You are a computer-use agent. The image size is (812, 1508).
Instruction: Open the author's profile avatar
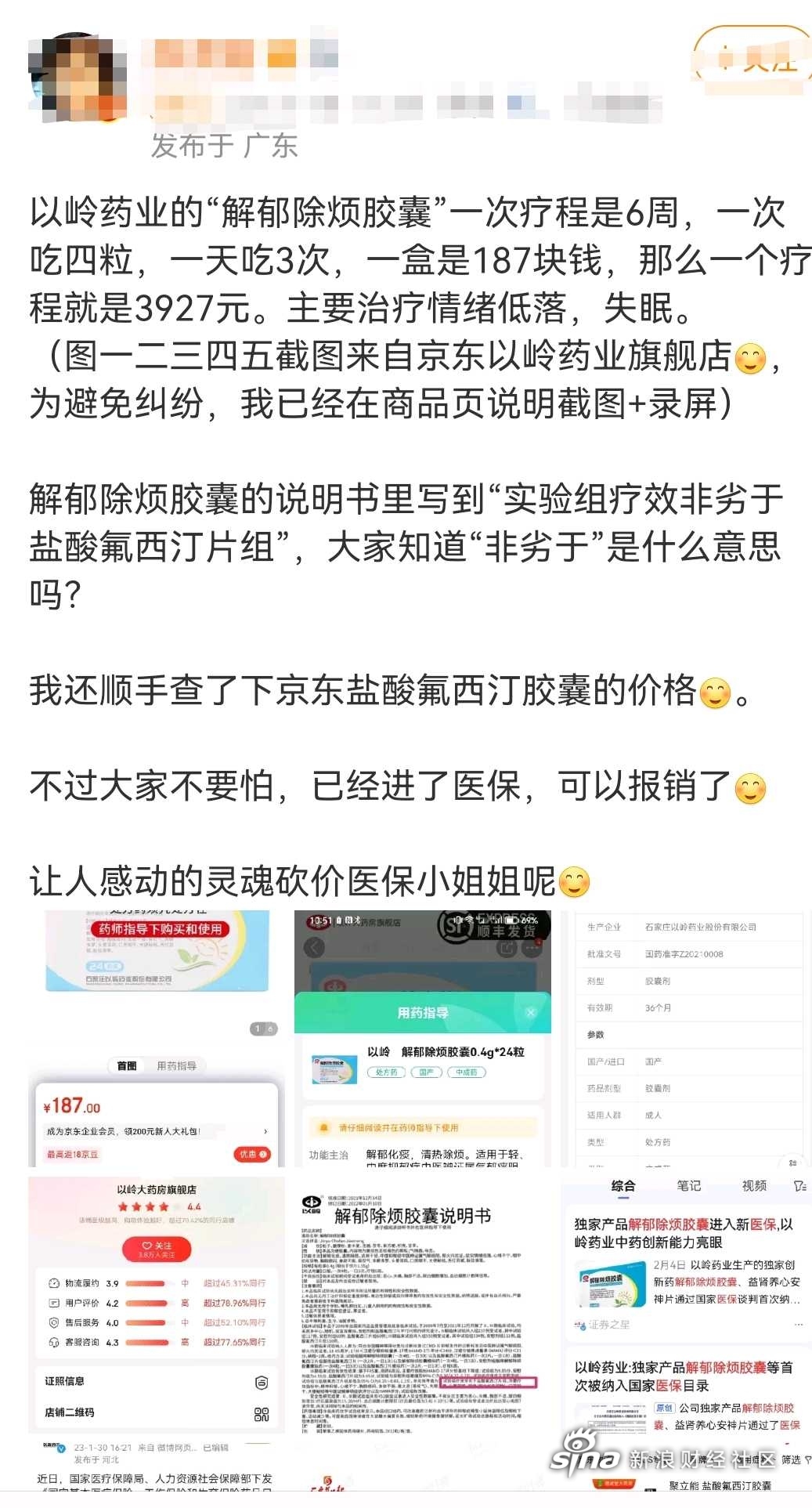click(77, 77)
